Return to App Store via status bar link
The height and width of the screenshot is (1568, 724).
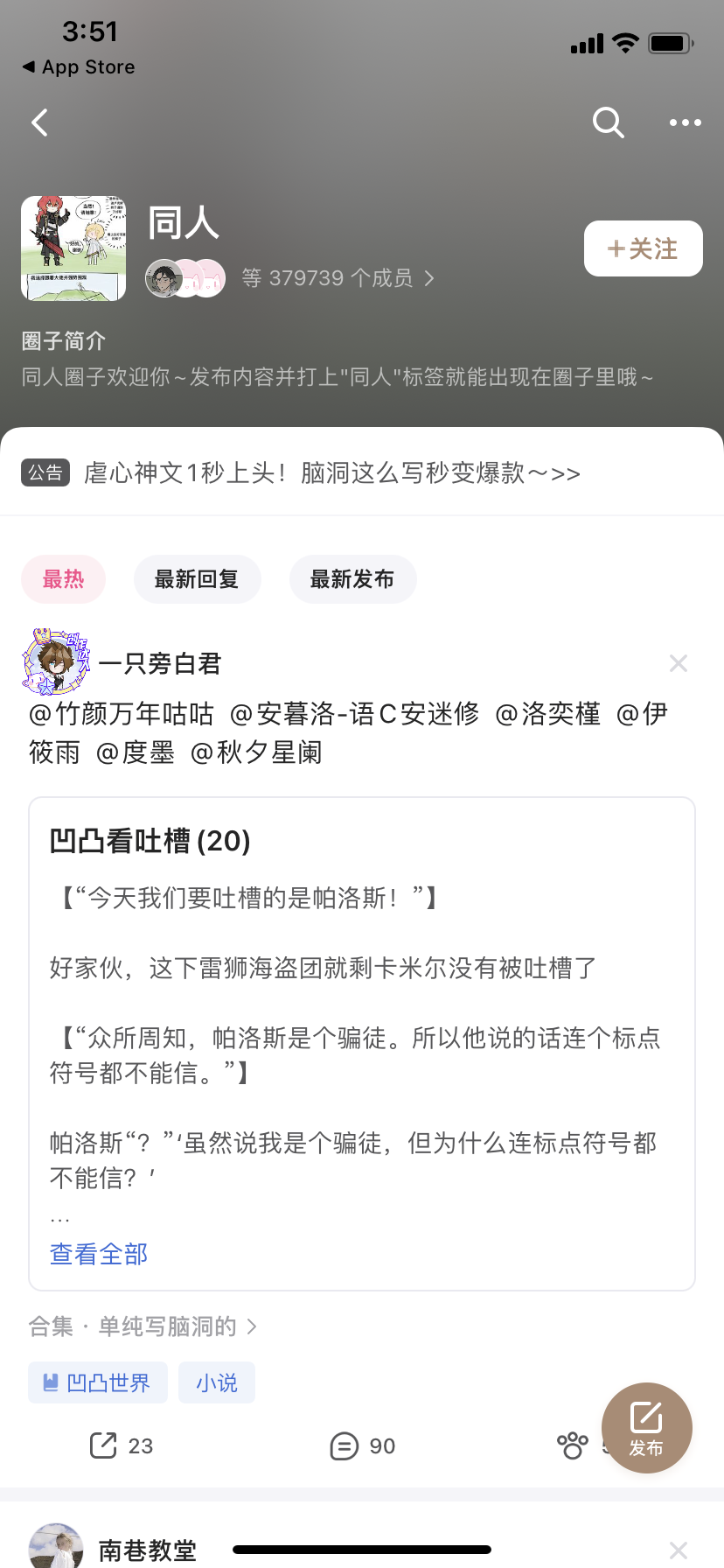click(79, 67)
